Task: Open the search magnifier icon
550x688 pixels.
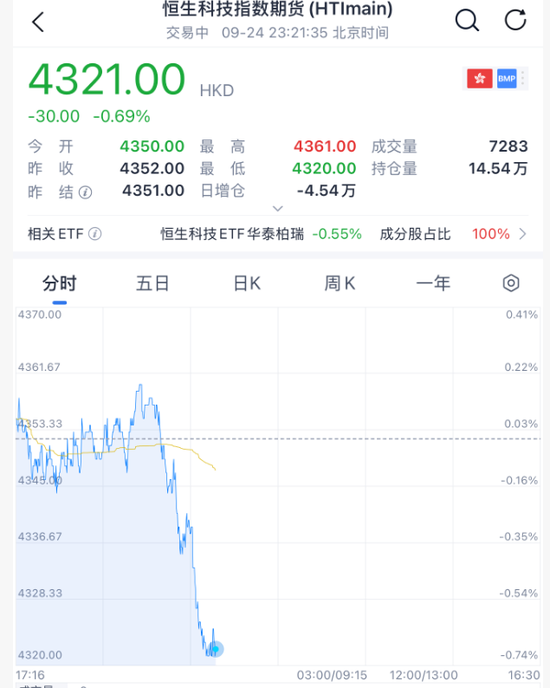Action: (x=467, y=20)
